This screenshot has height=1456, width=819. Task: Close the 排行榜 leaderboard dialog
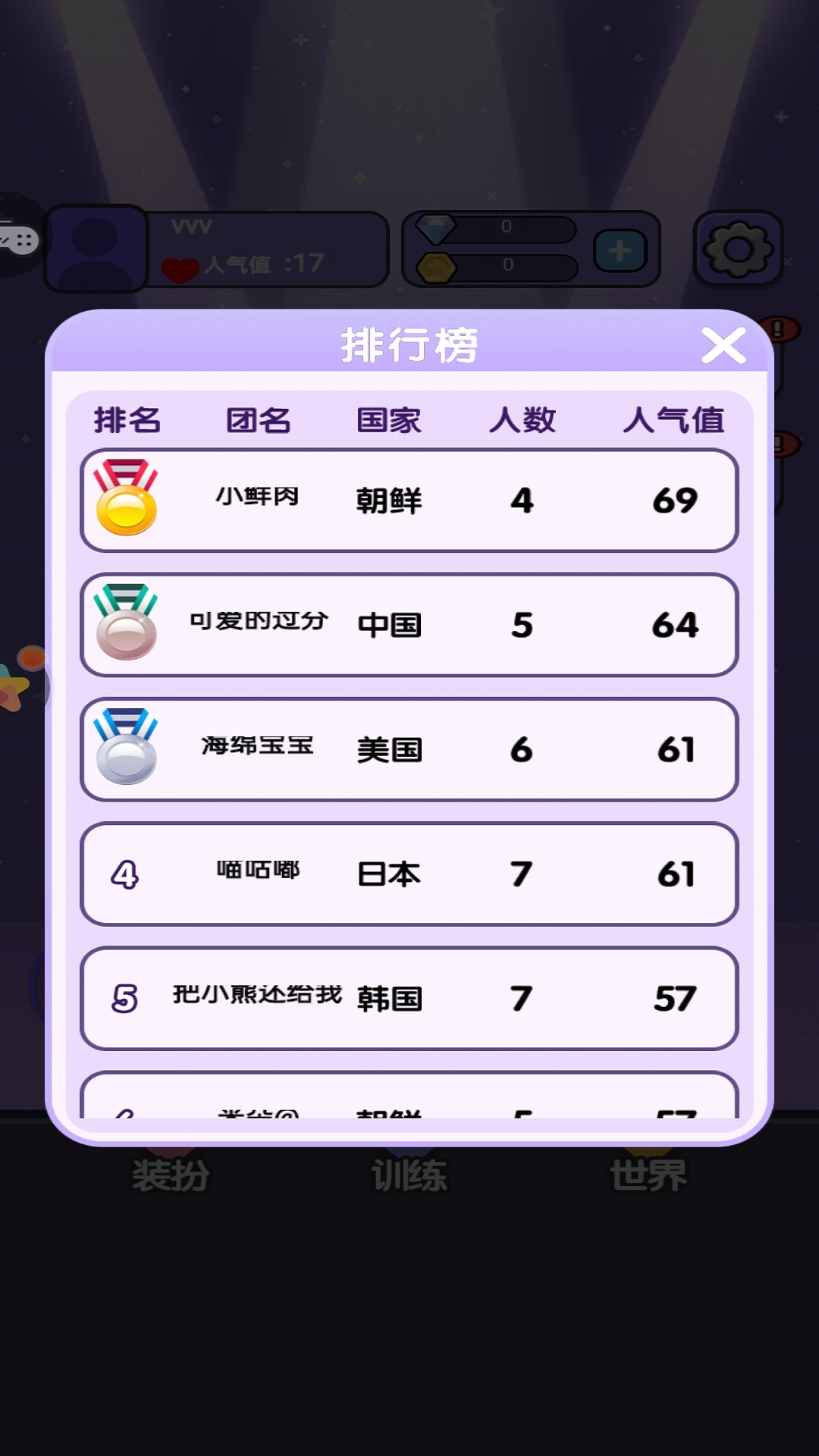click(723, 346)
